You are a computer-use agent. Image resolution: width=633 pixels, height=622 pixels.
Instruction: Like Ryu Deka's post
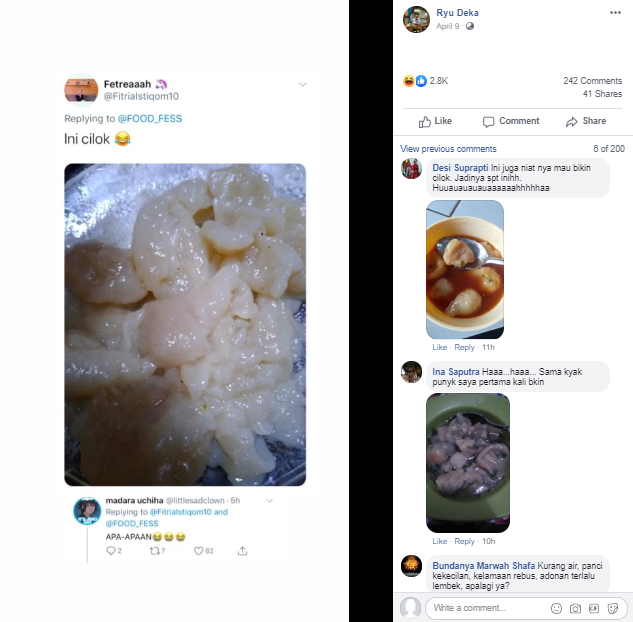(x=435, y=121)
